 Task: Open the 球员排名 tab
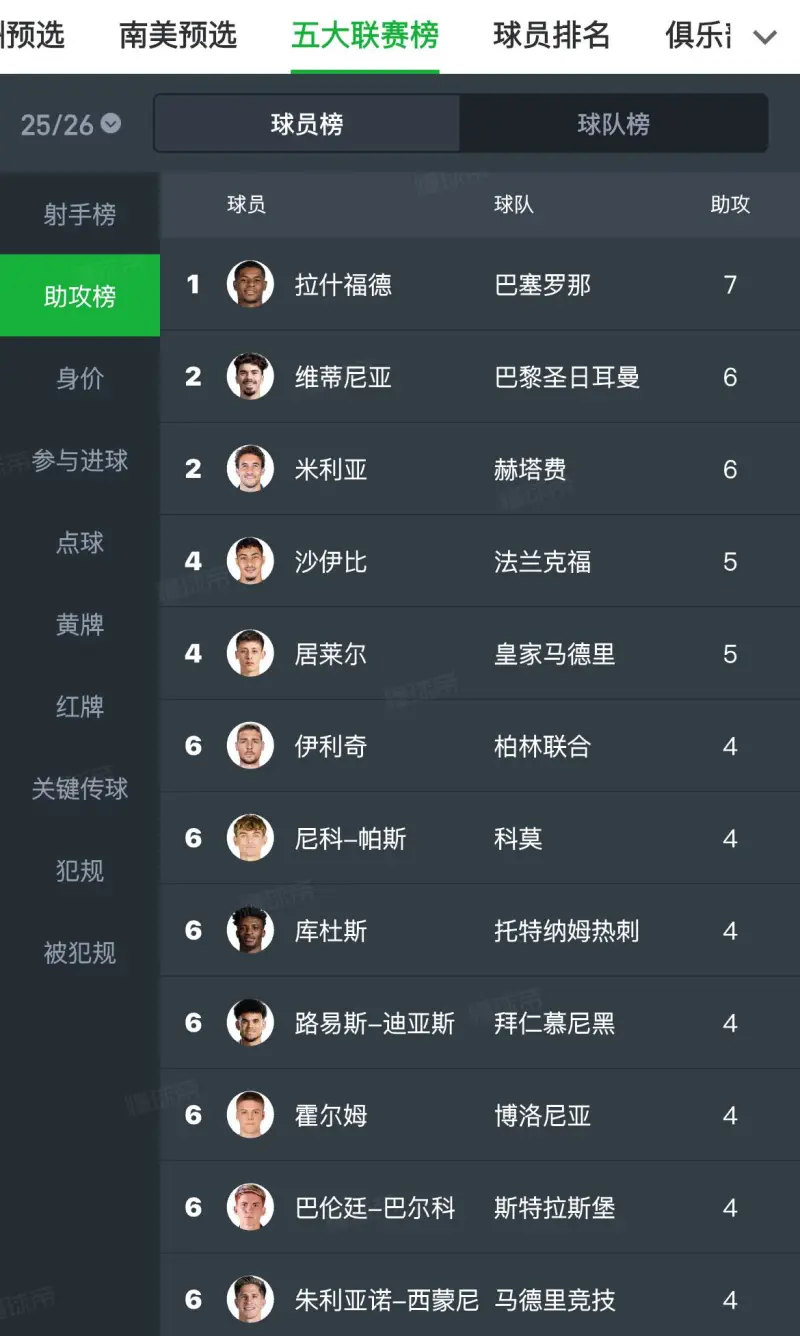pyautogui.click(x=551, y=36)
